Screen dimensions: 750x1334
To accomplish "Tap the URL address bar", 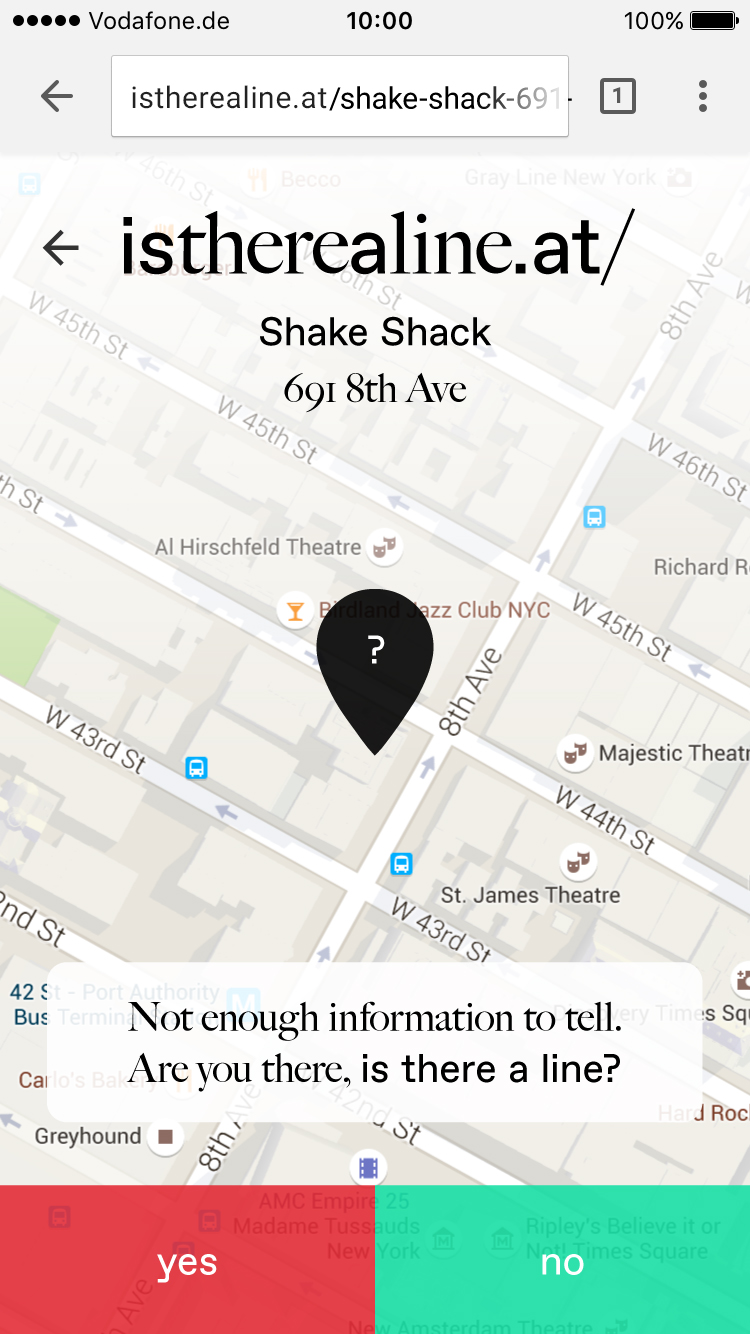I will [x=340, y=97].
